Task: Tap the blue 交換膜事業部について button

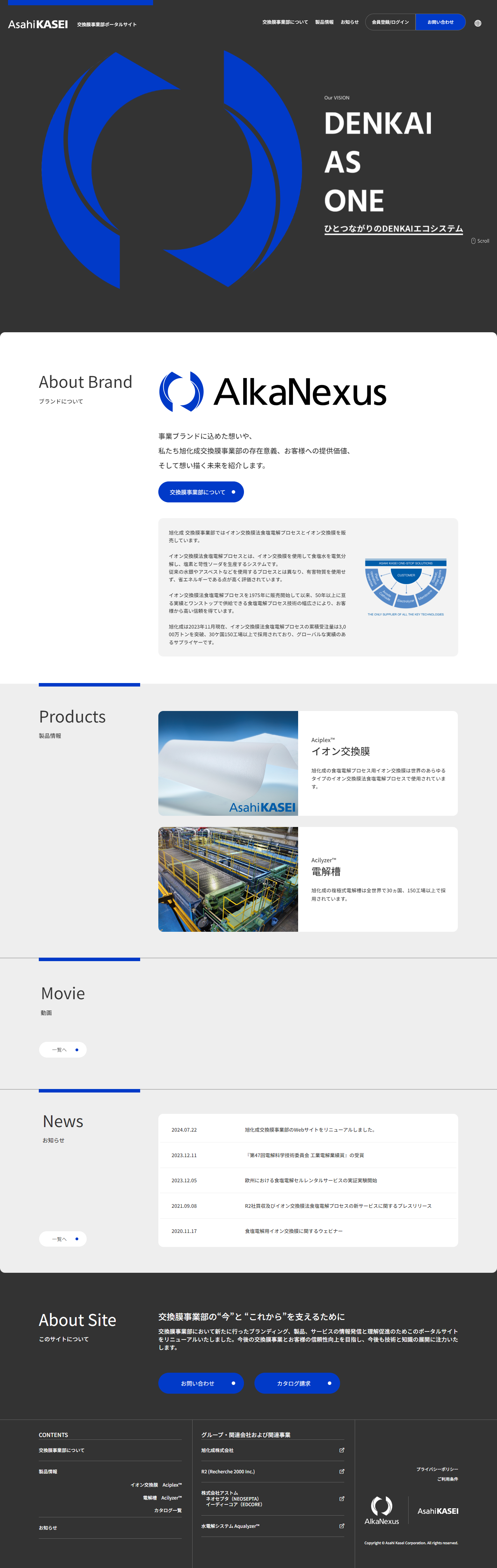Action: coord(201,492)
